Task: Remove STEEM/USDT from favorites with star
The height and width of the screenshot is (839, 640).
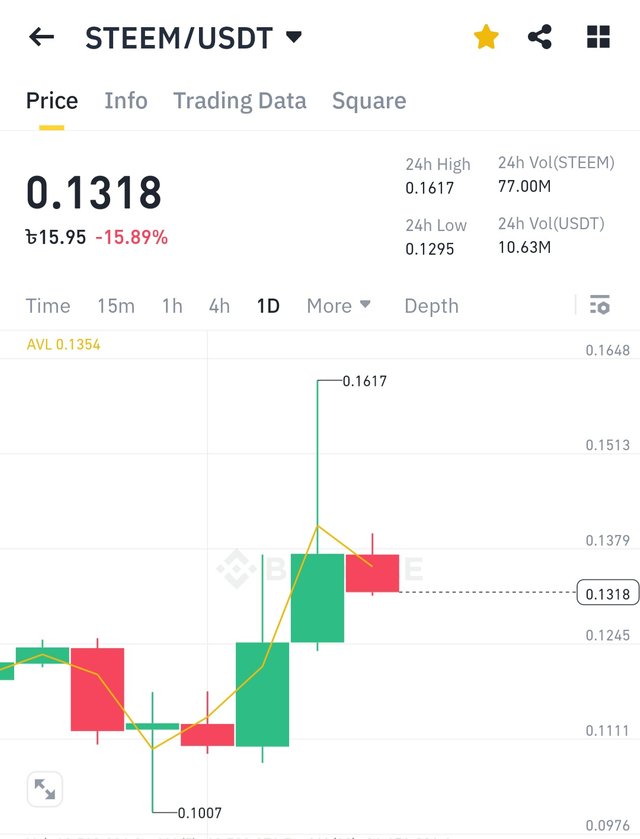Action: tap(486, 38)
